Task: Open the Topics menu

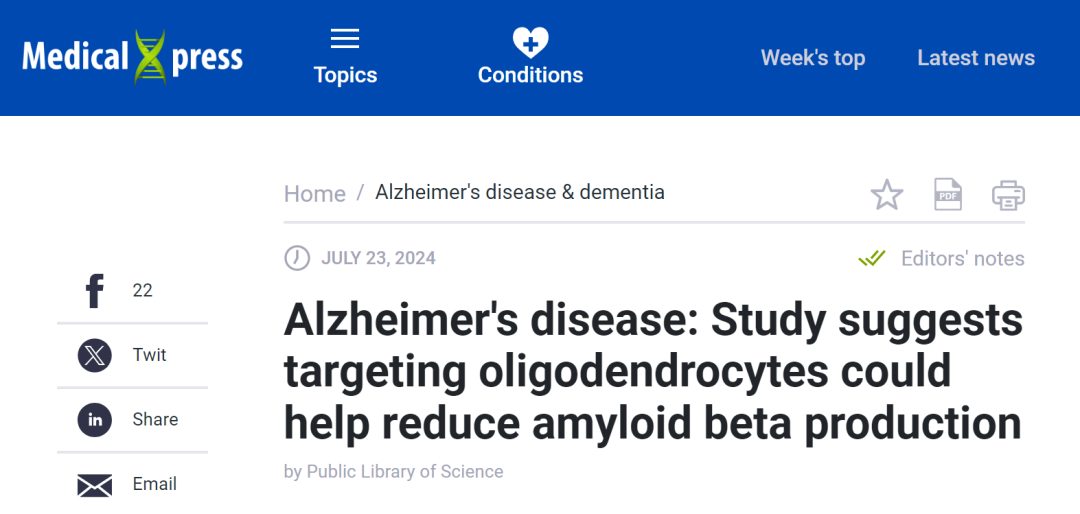Action: [345, 57]
